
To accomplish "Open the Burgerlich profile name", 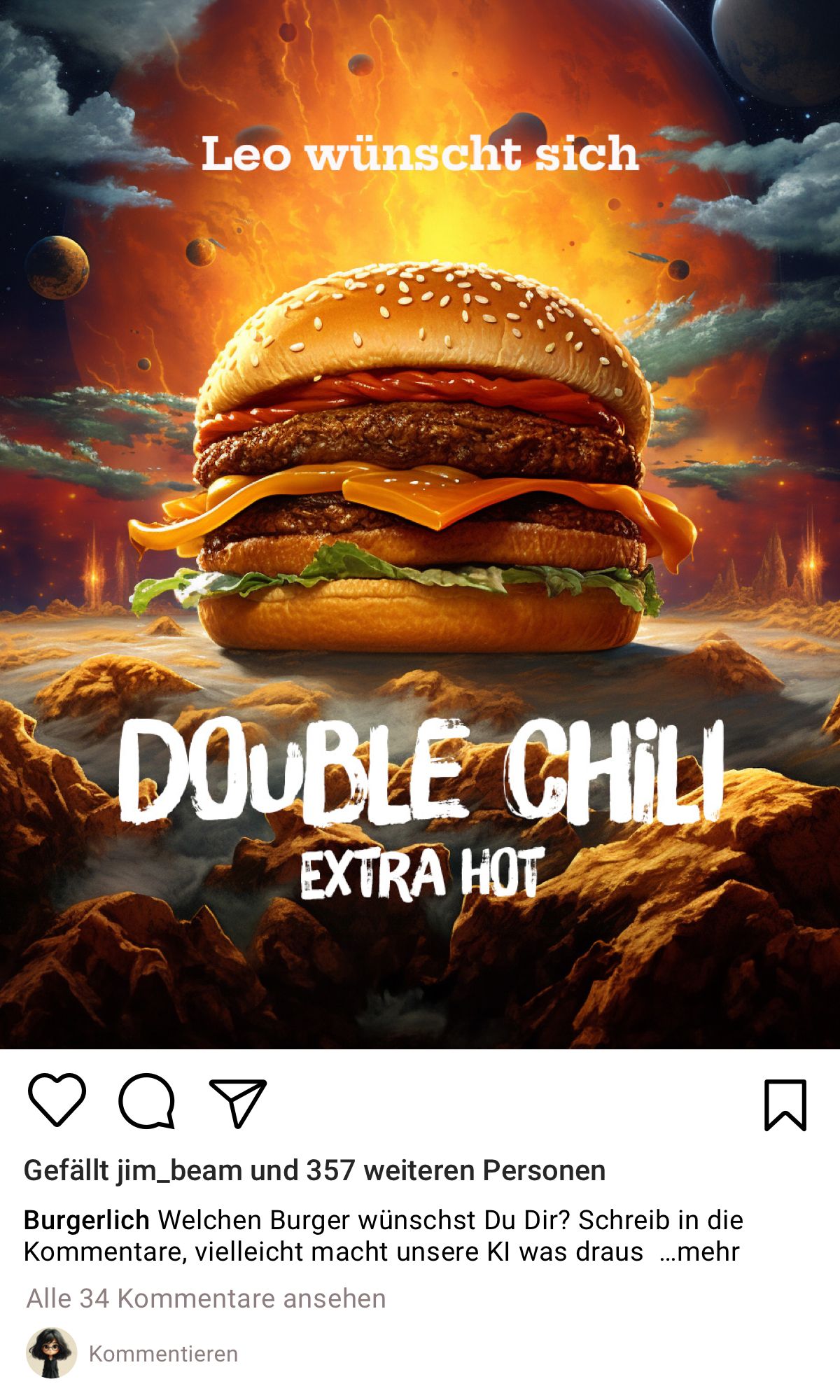I will [87, 1220].
